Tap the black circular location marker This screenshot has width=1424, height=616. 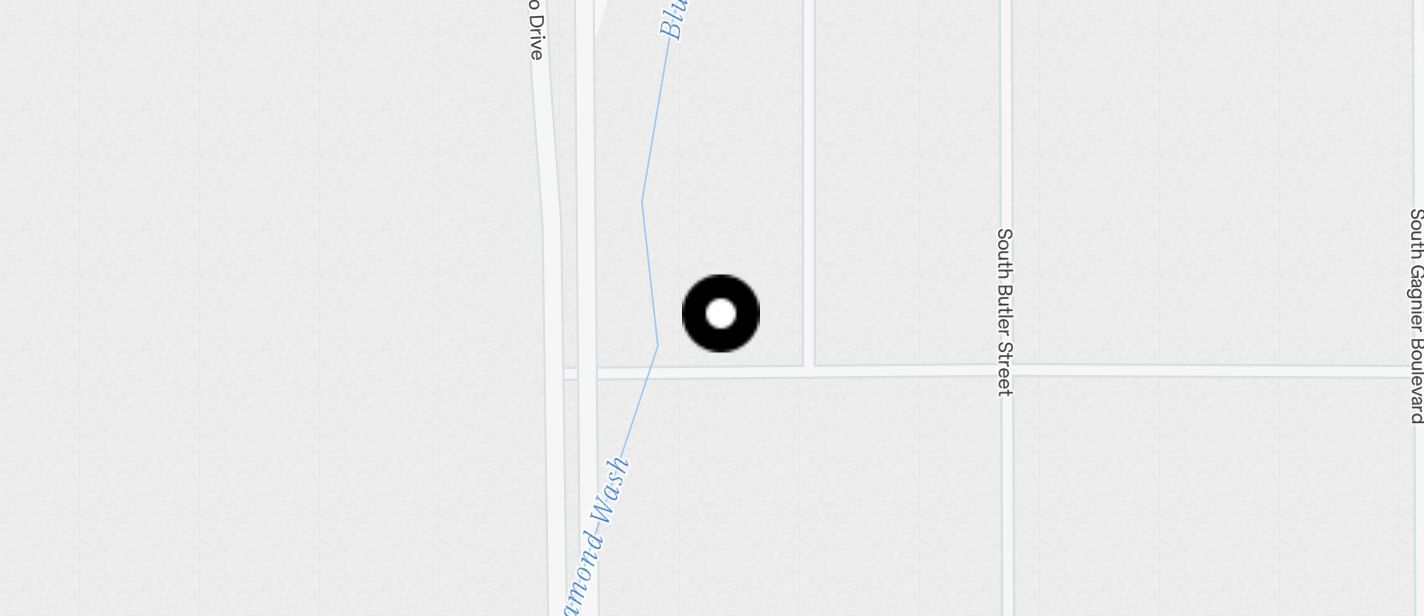pyautogui.click(x=720, y=313)
